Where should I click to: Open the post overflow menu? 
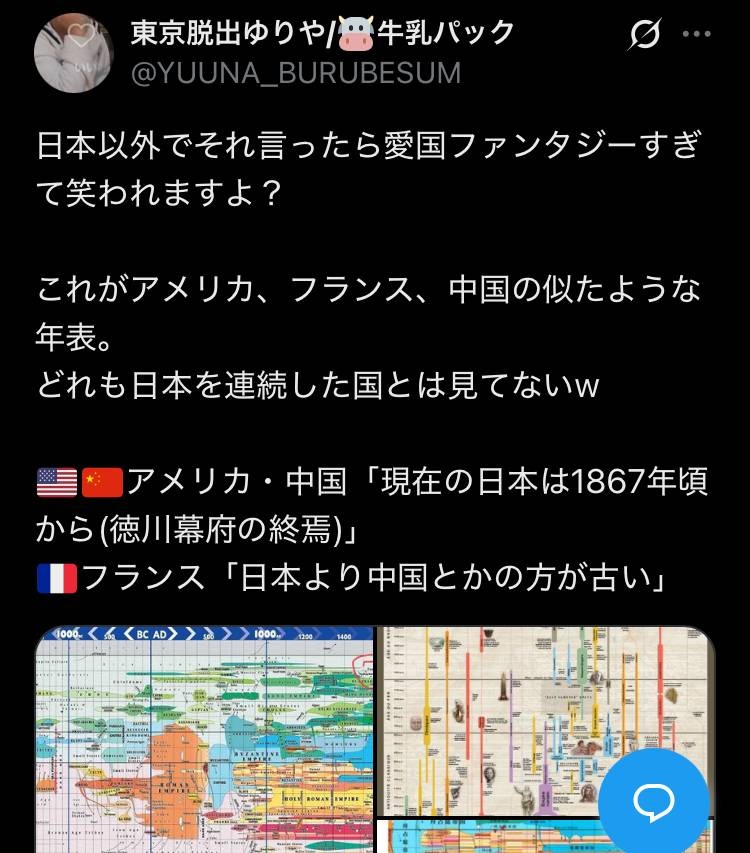pos(697,35)
